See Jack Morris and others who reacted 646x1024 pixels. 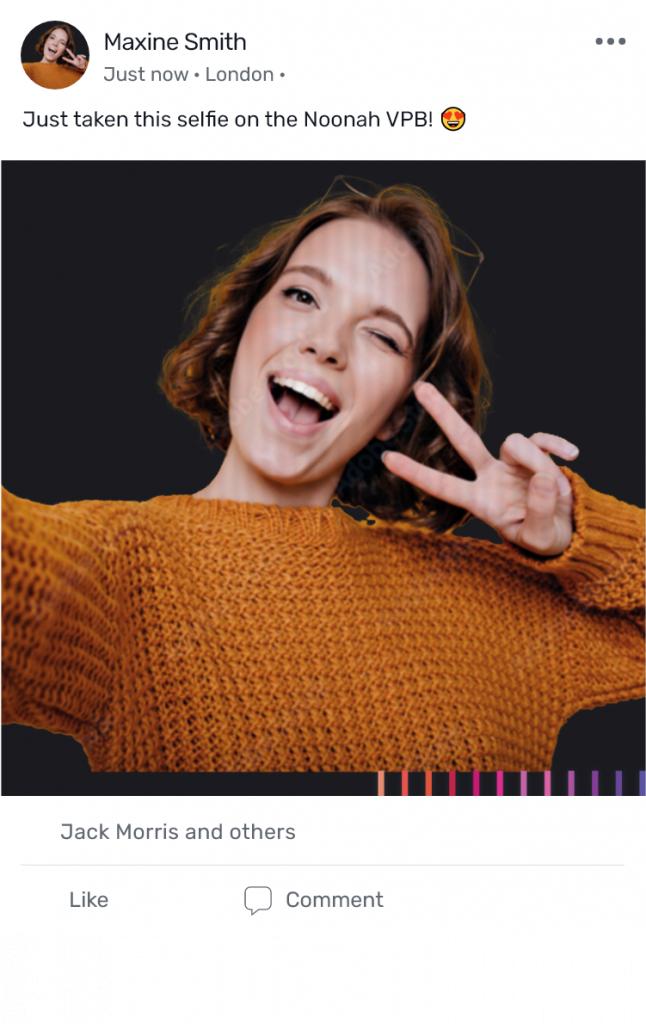pos(178,832)
